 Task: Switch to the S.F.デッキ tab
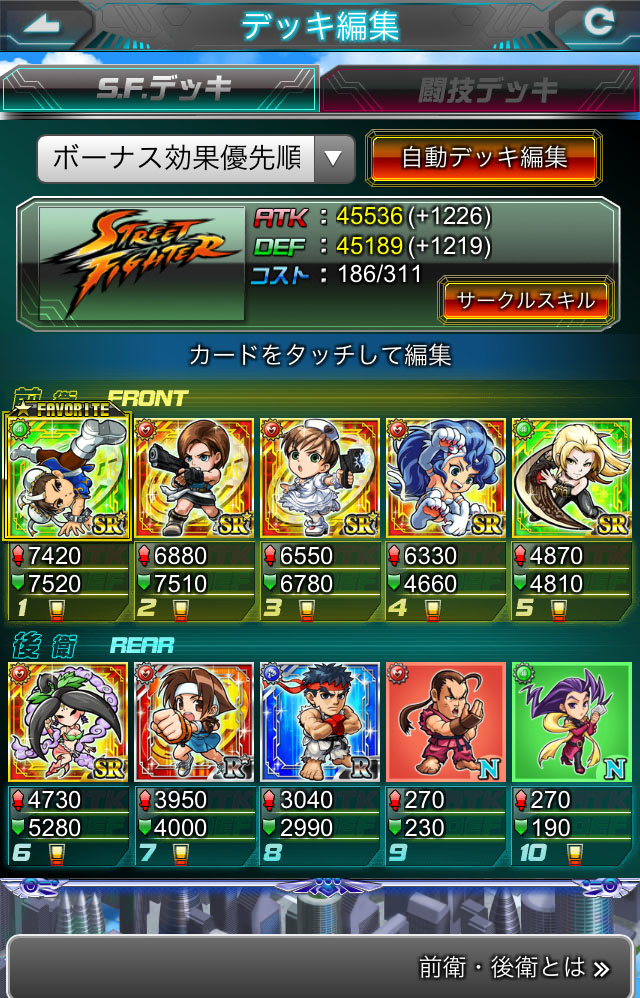click(x=160, y=90)
